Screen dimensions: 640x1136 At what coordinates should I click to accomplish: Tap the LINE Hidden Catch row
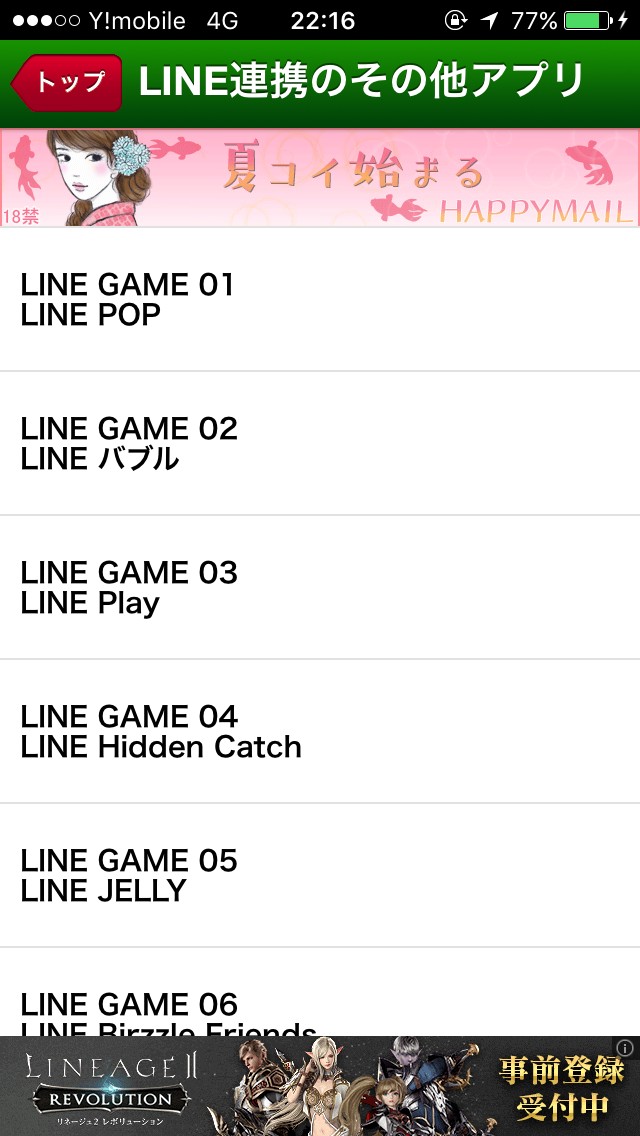tap(320, 732)
